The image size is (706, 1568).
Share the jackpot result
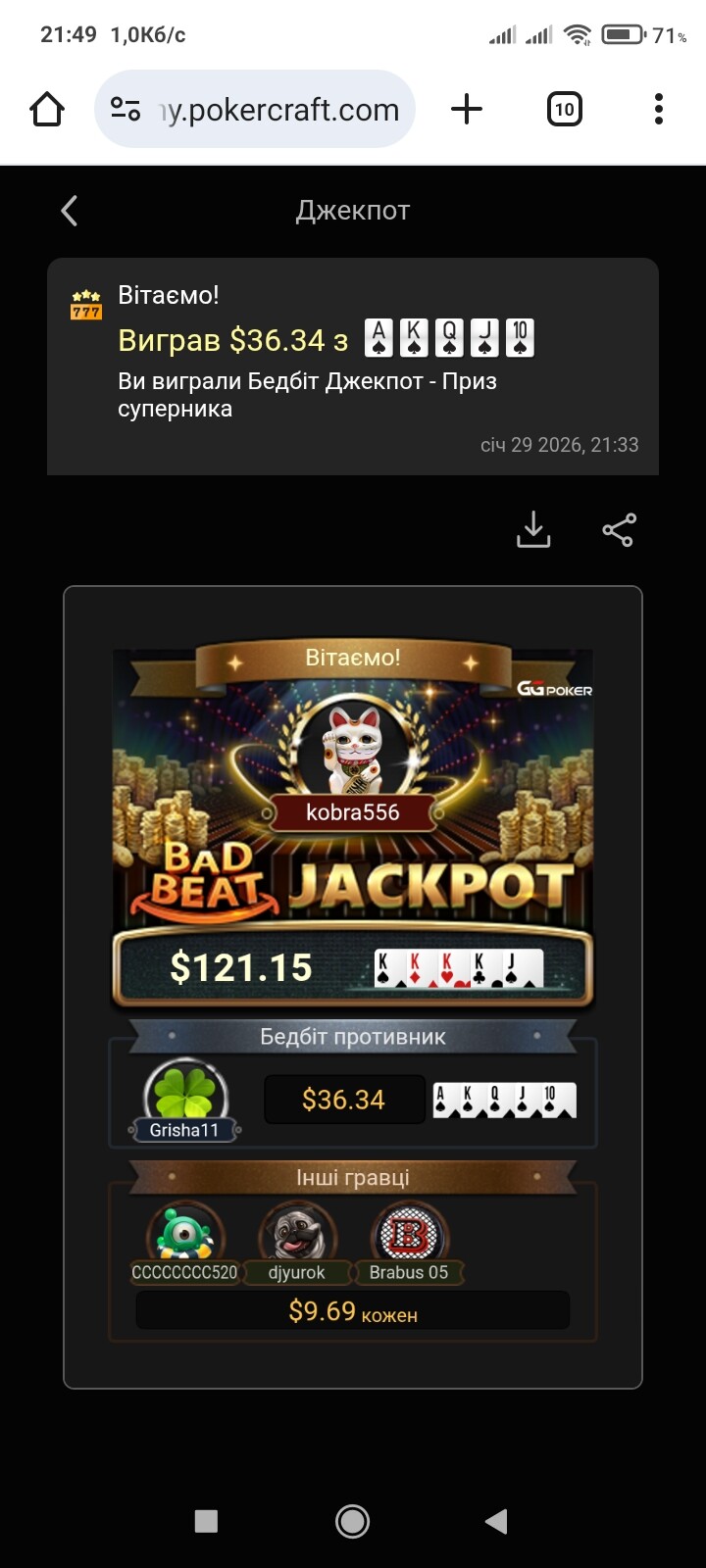coord(619,530)
